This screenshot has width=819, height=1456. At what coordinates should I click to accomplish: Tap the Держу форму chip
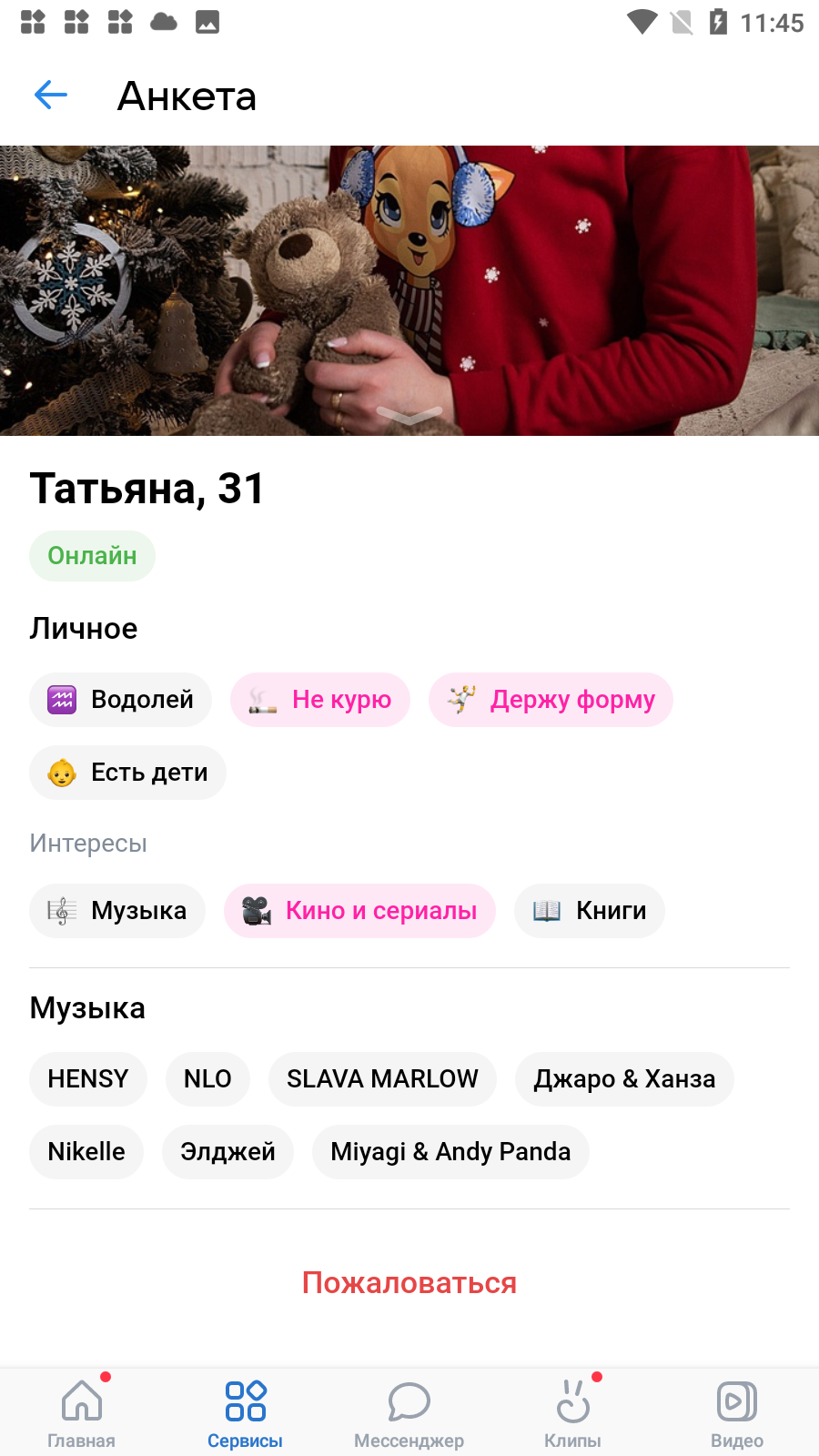(x=551, y=700)
